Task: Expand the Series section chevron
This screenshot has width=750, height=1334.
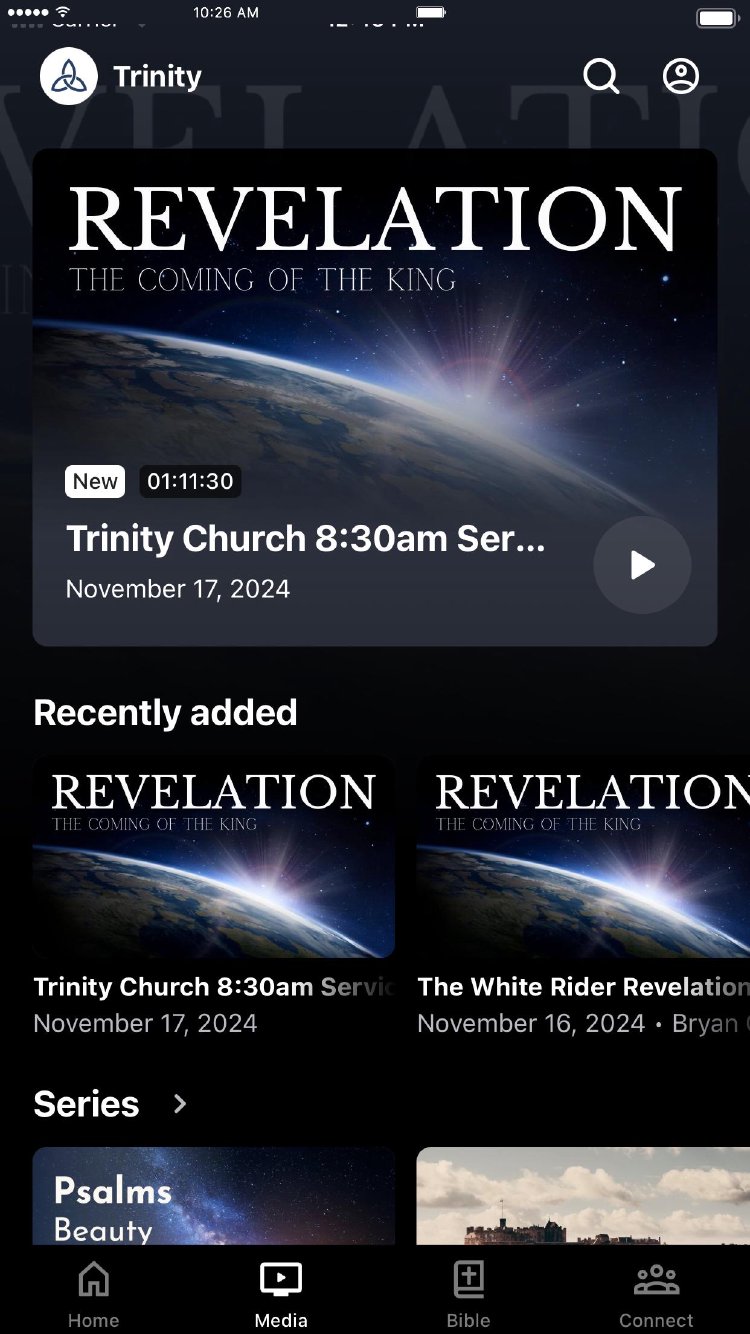Action: click(180, 1104)
